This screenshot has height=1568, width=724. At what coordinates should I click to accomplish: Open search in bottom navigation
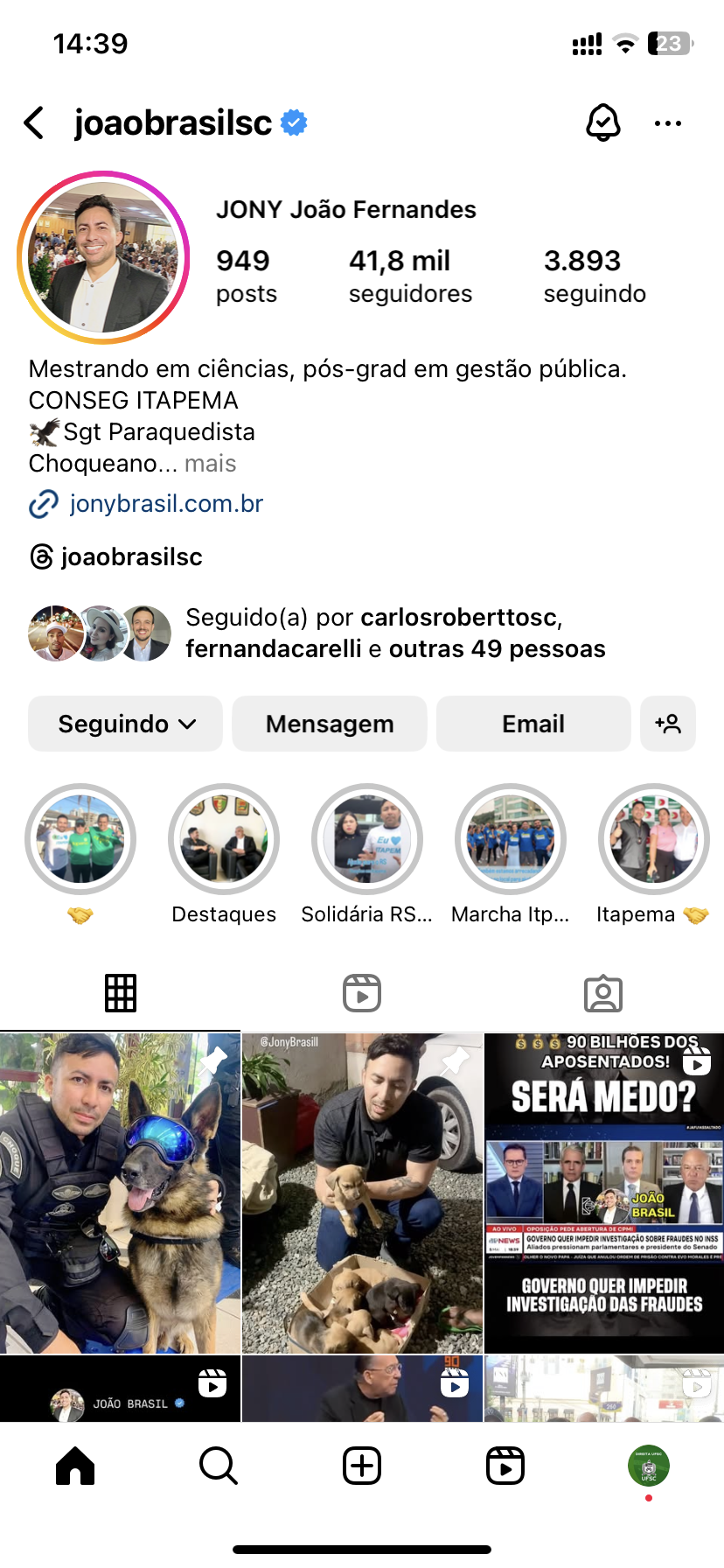[x=219, y=1465]
